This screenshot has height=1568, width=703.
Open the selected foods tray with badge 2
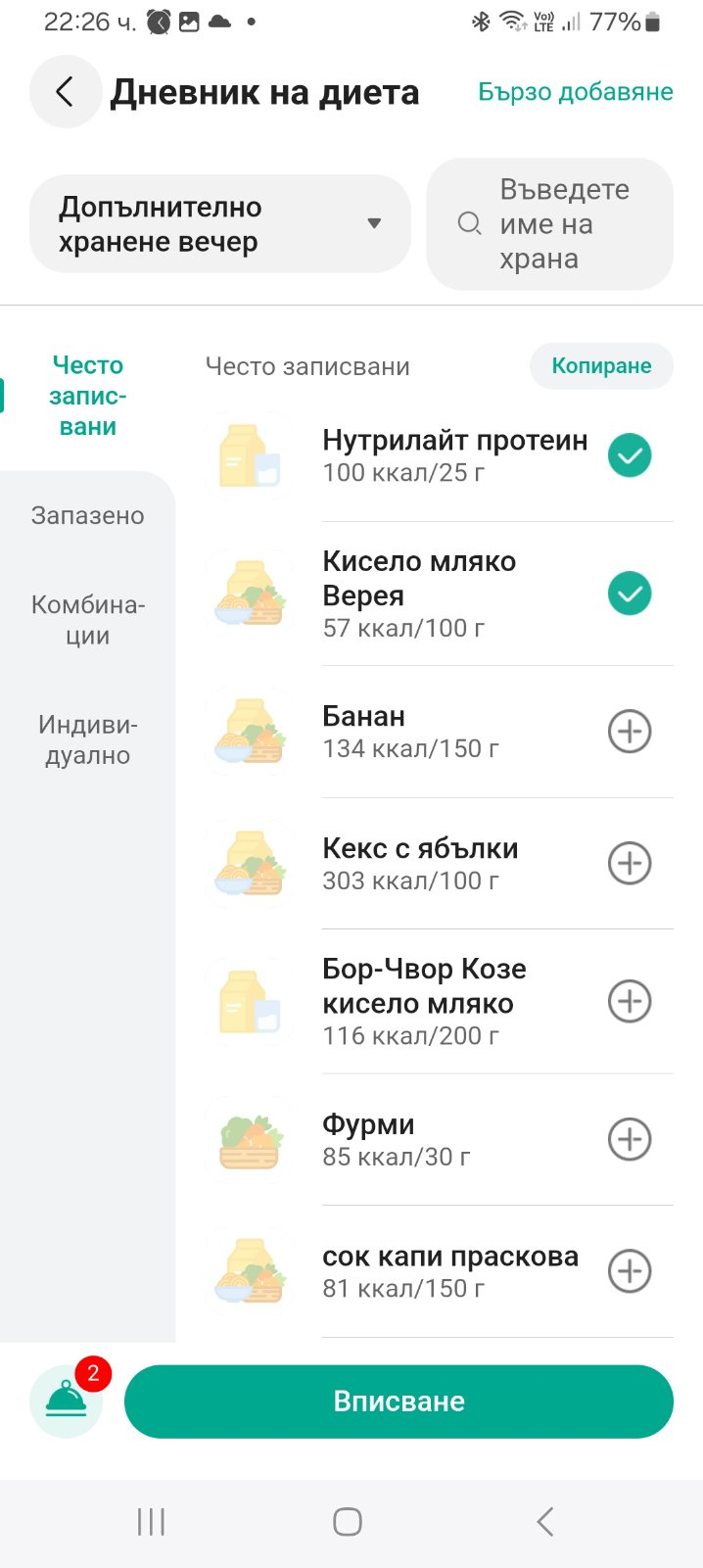tap(67, 1402)
